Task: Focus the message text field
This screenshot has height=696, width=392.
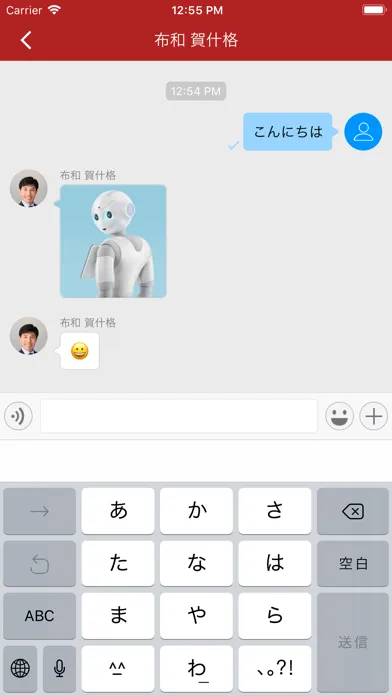Action: [x=179, y=416]
